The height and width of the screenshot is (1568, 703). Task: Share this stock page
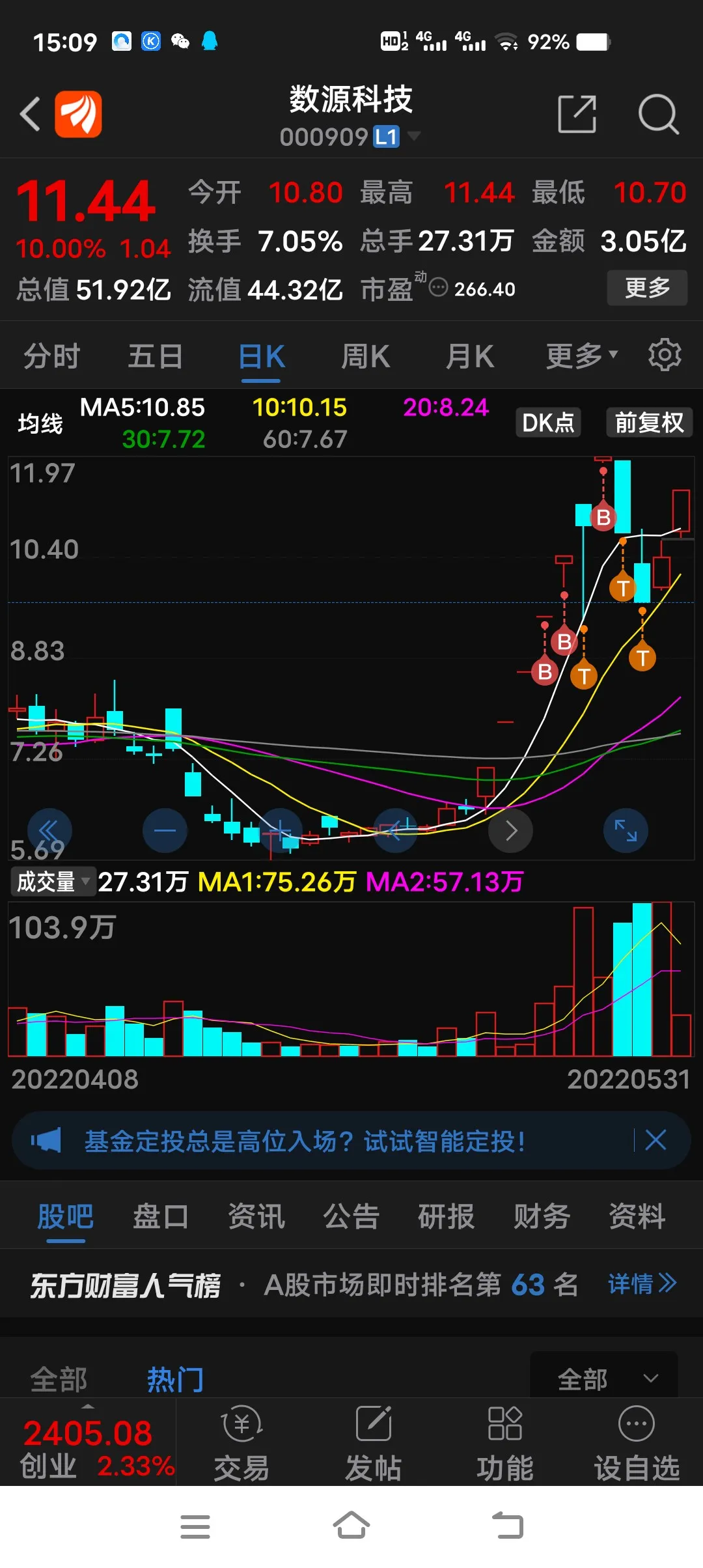tap(577, 114)
